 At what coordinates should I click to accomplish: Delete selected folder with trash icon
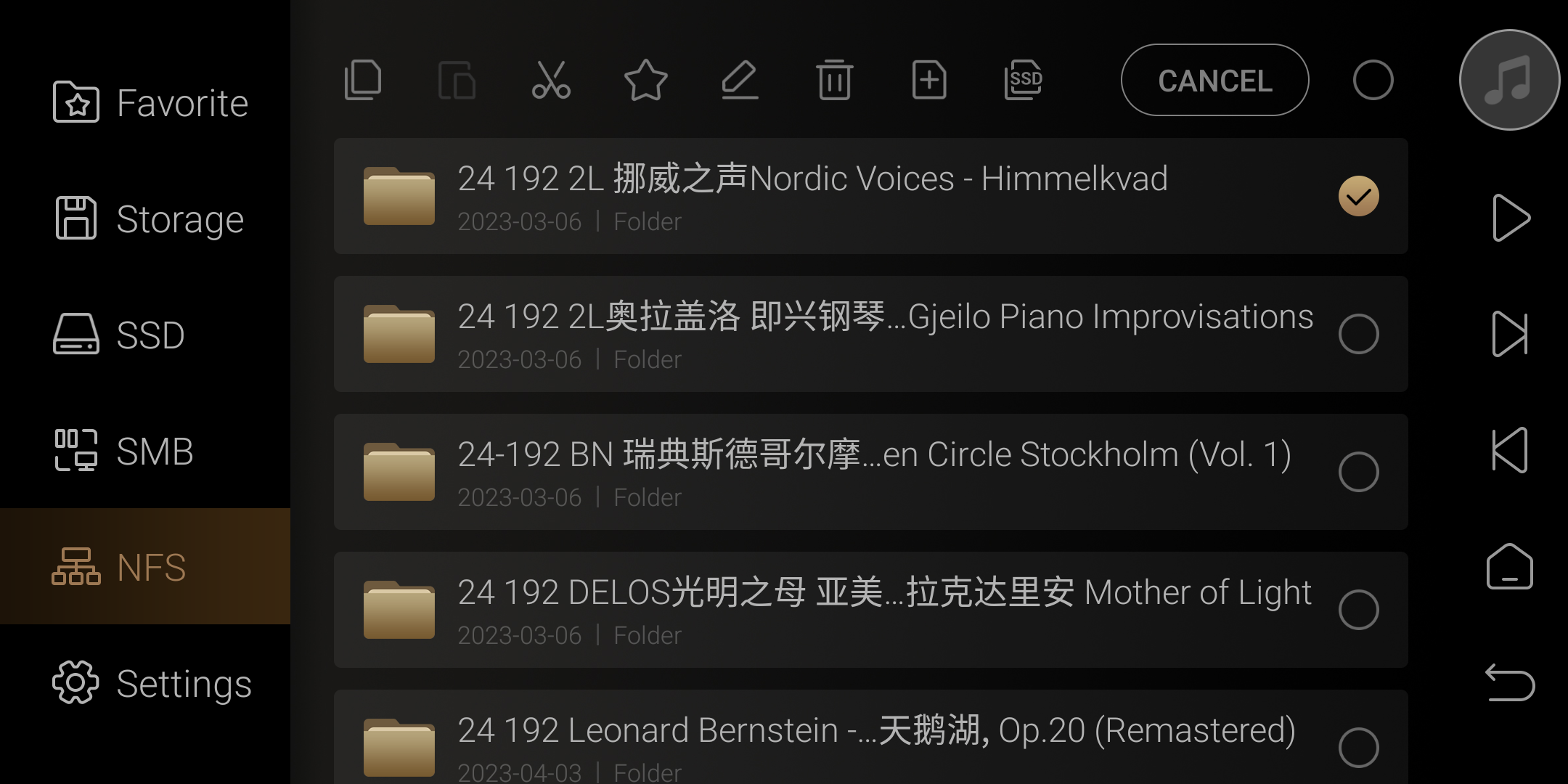click(834, 80)
